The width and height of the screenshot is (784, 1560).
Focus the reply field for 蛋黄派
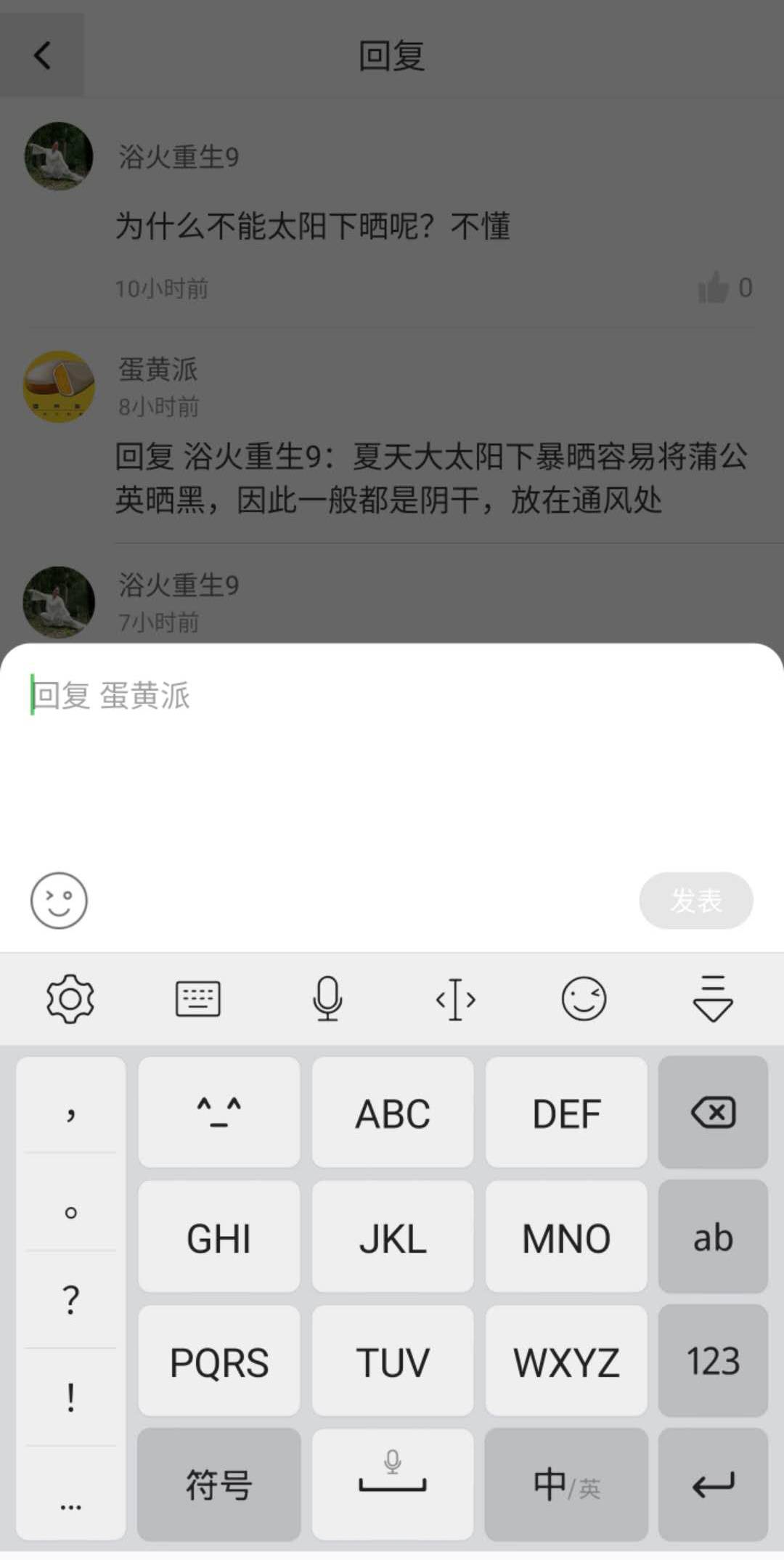[392, 755]
